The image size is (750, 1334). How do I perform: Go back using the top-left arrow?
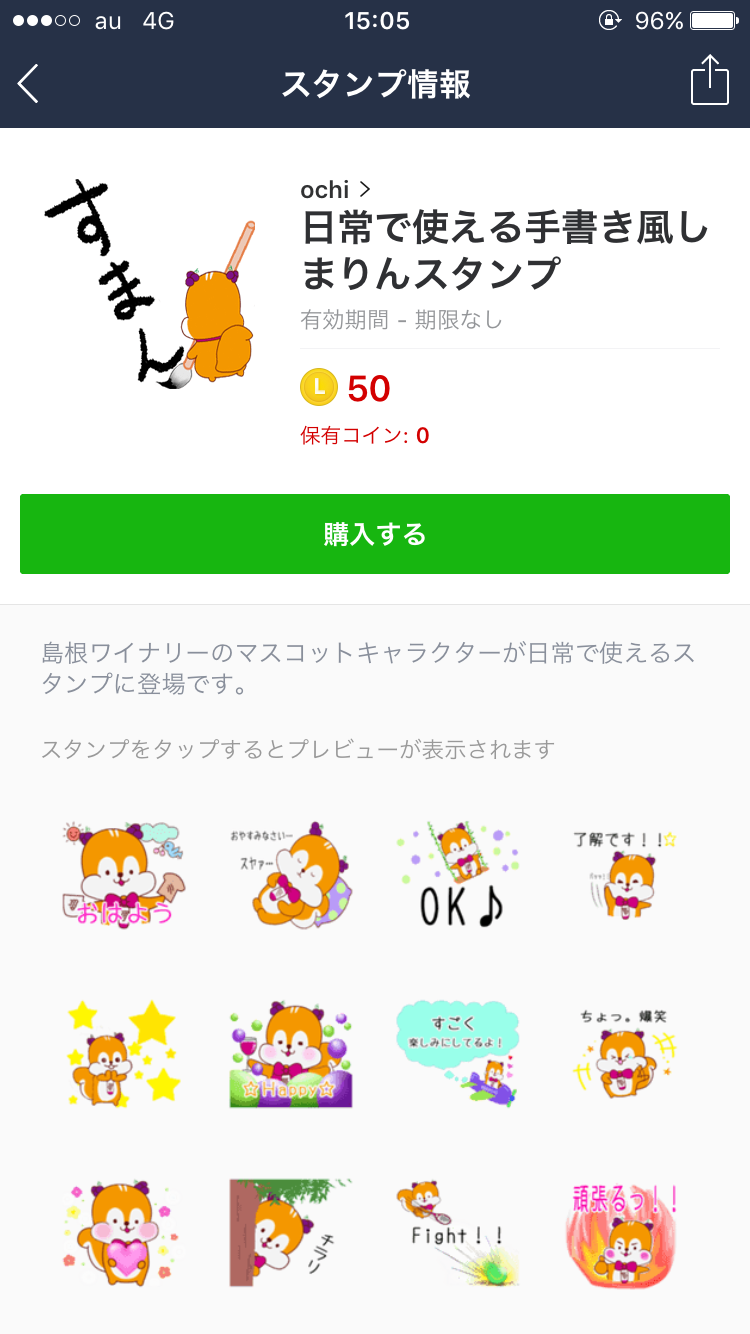click(x=28, y=84)
